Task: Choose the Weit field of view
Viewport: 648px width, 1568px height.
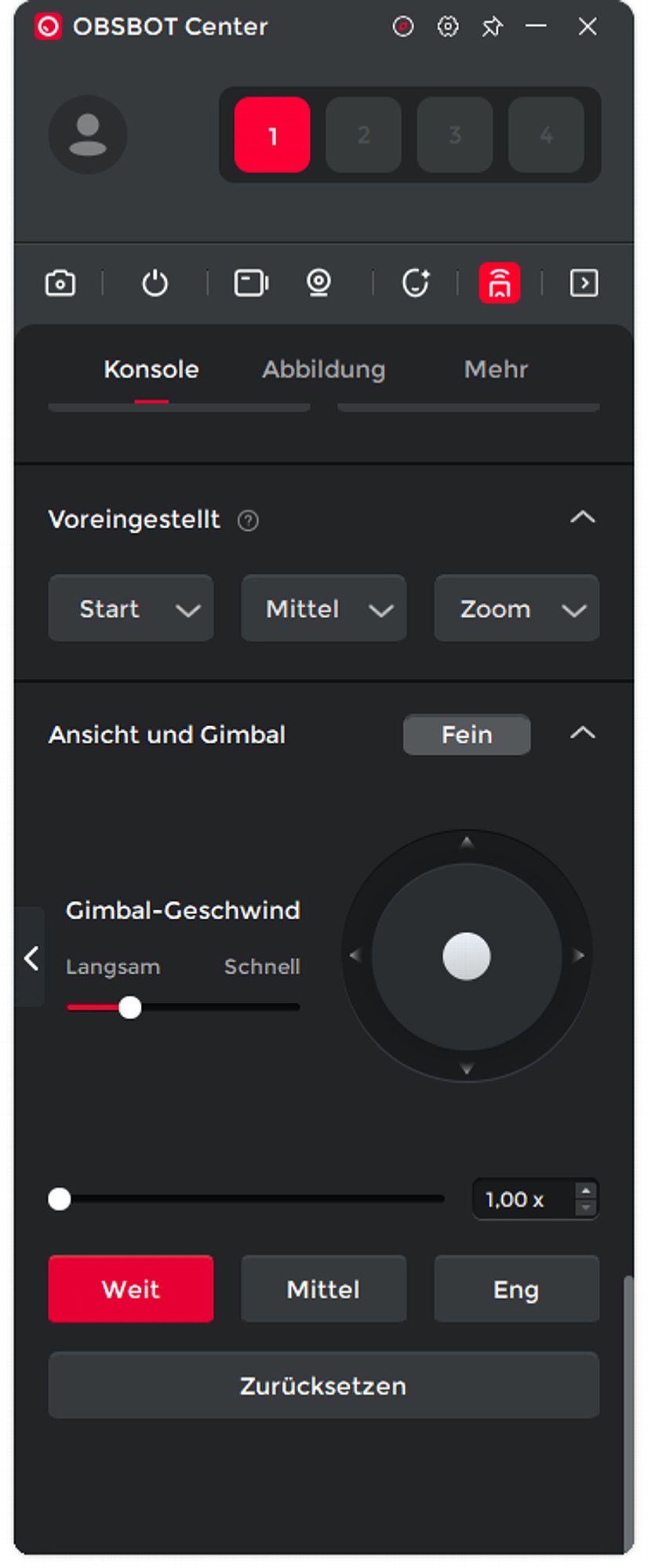Action: (x=131, y=1289)
